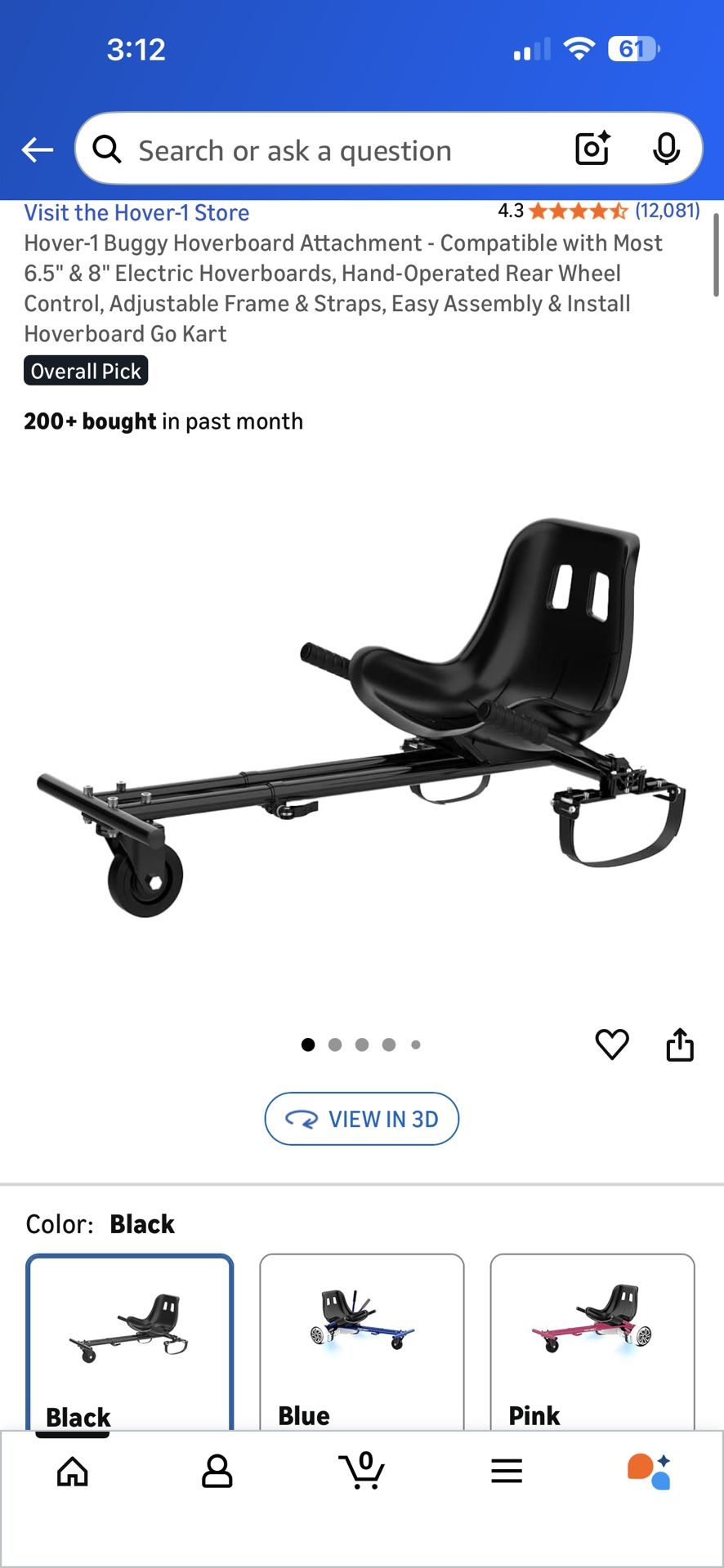
Task: Add this item to favorites with heart
Action: pyautogui.click(x=611, y=1045)
